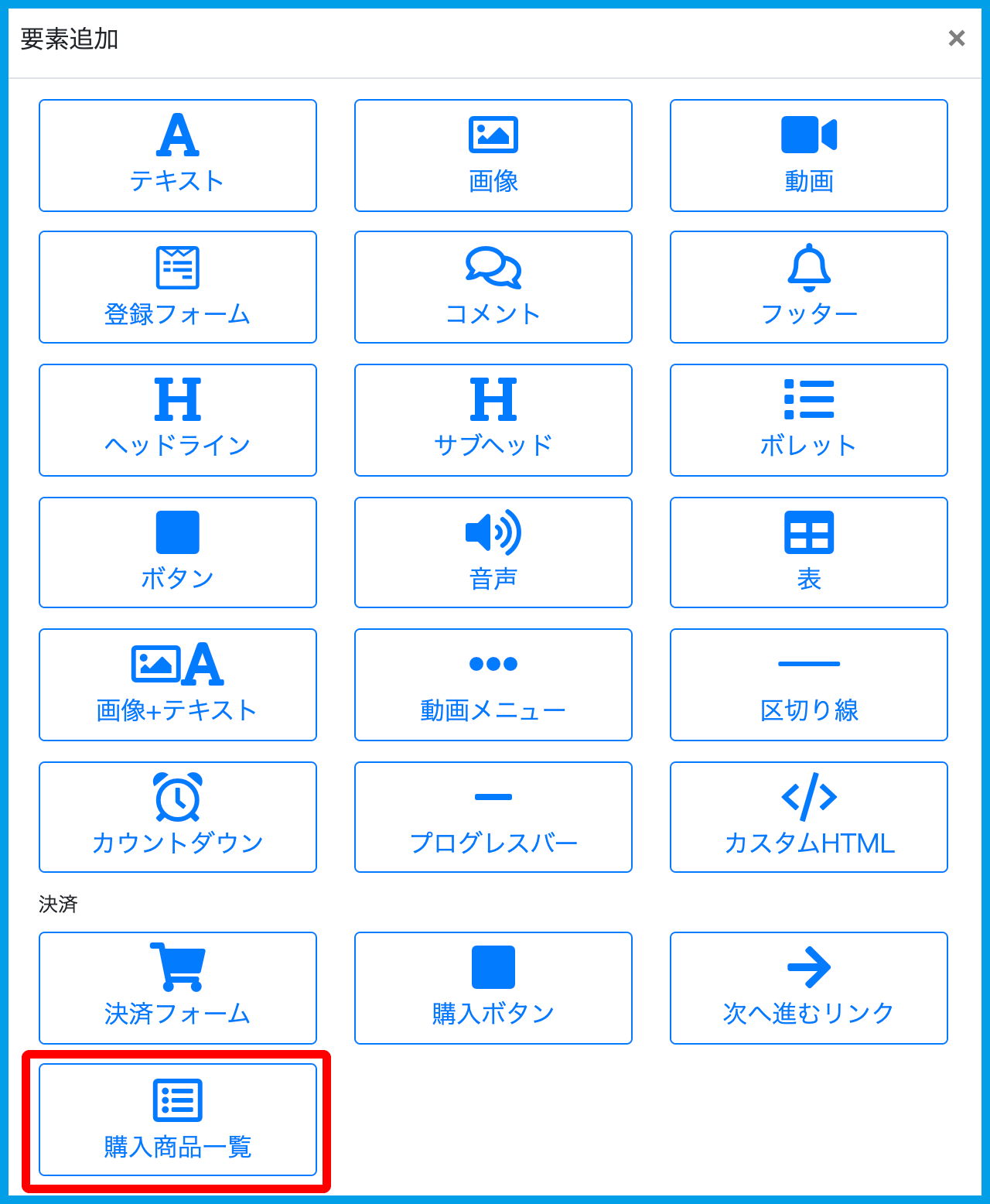The height and width of the screenshot is (1204, 990).
Task: Insert a 動画 element
Action: pyautogui.click(x=809, y=156)
